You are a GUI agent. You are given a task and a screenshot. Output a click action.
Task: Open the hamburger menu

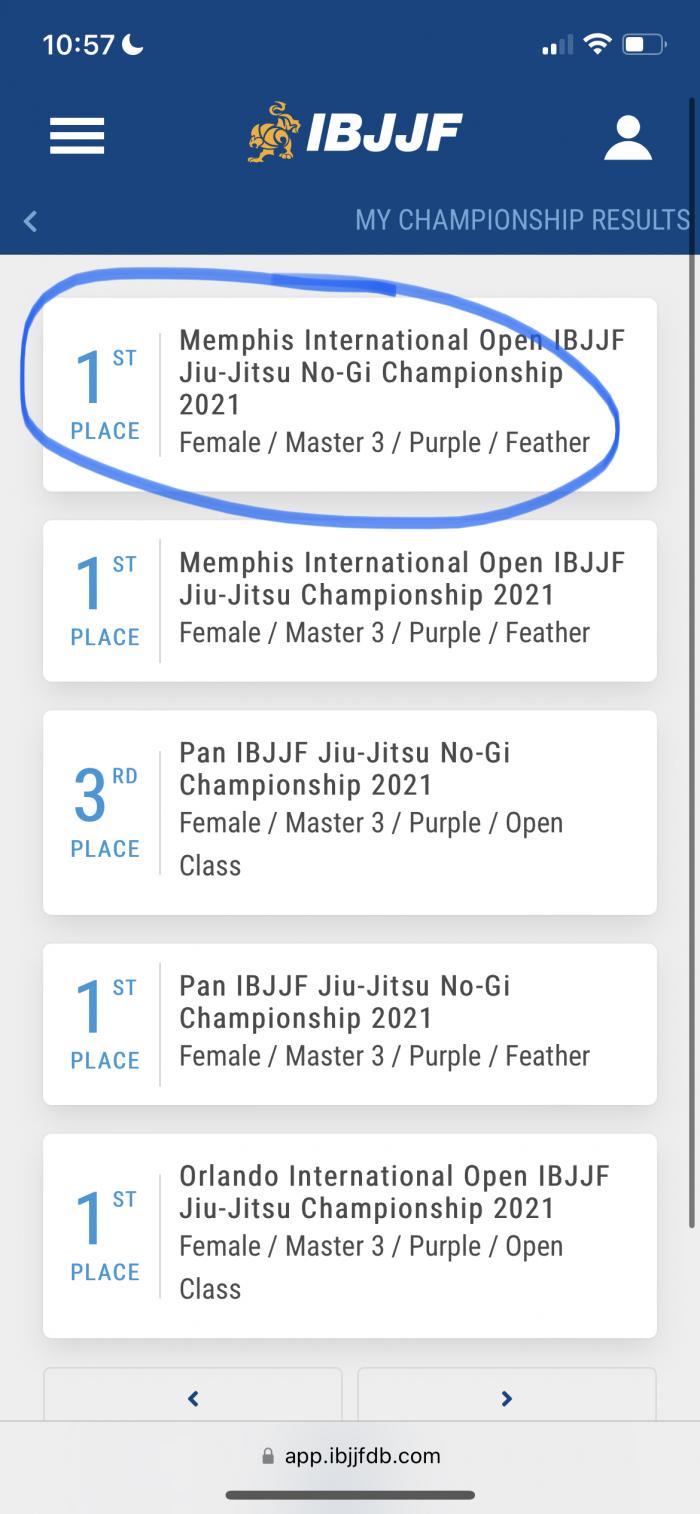click(x=77, y=137)
